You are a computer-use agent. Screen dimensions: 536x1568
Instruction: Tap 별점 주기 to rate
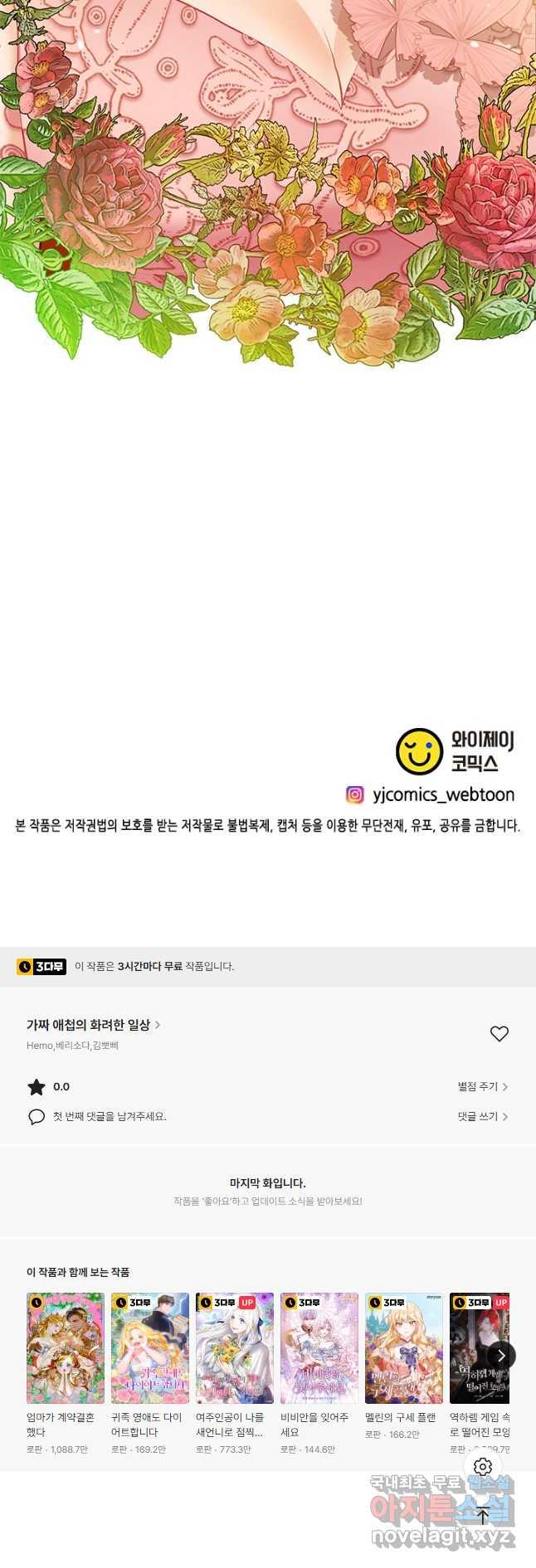[482, 1086]
